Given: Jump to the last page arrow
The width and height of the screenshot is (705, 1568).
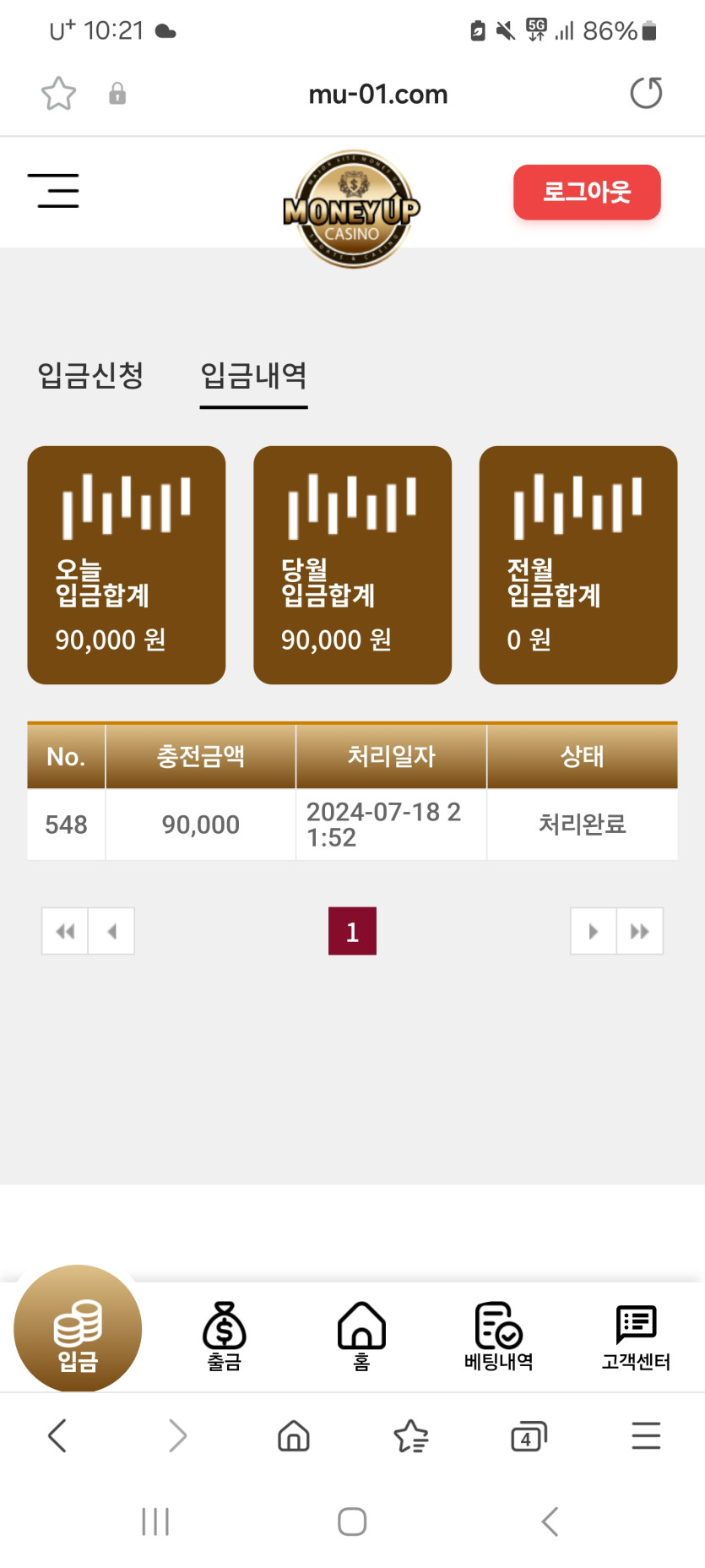Looking at the screenshot, I should coord(640,931).
